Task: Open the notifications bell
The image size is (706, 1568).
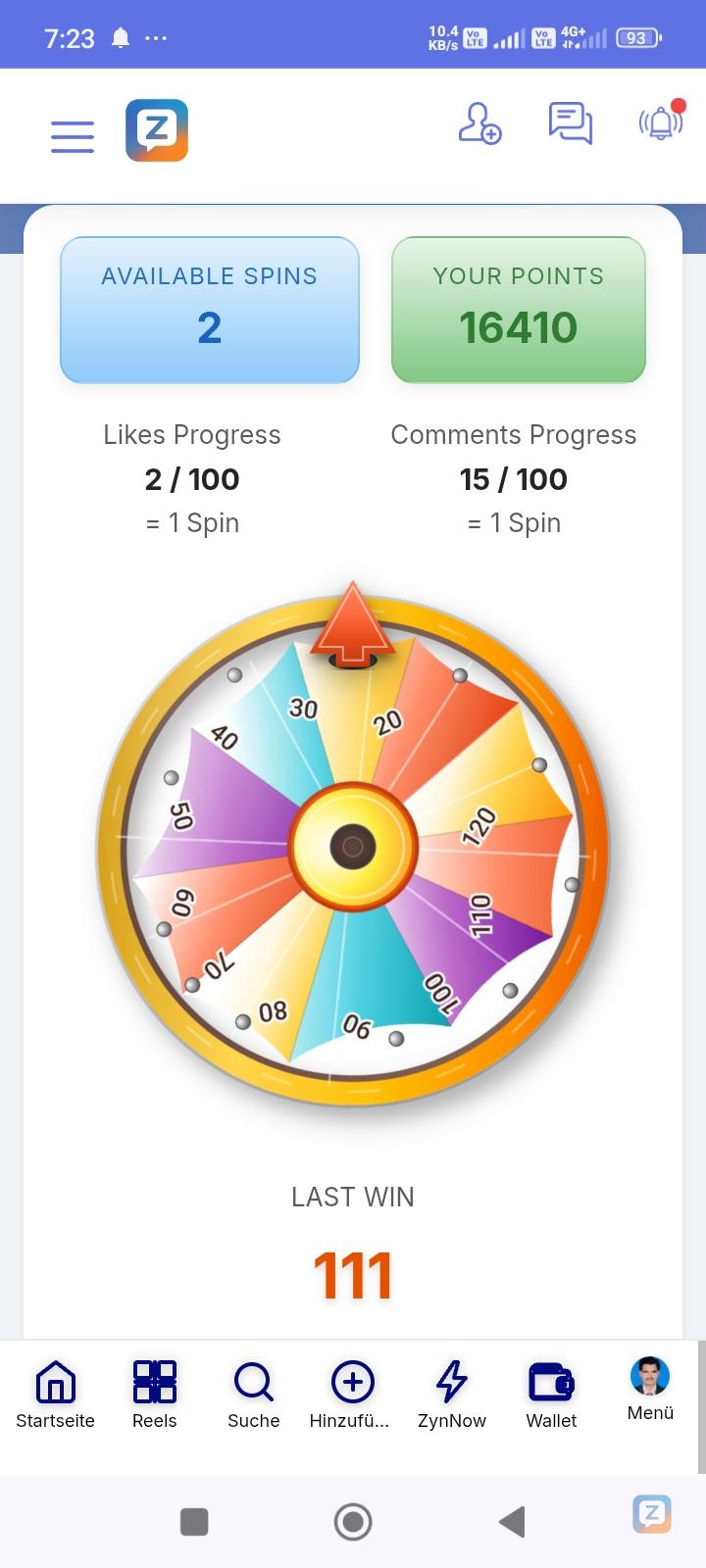Action: [x=662, y=122]
